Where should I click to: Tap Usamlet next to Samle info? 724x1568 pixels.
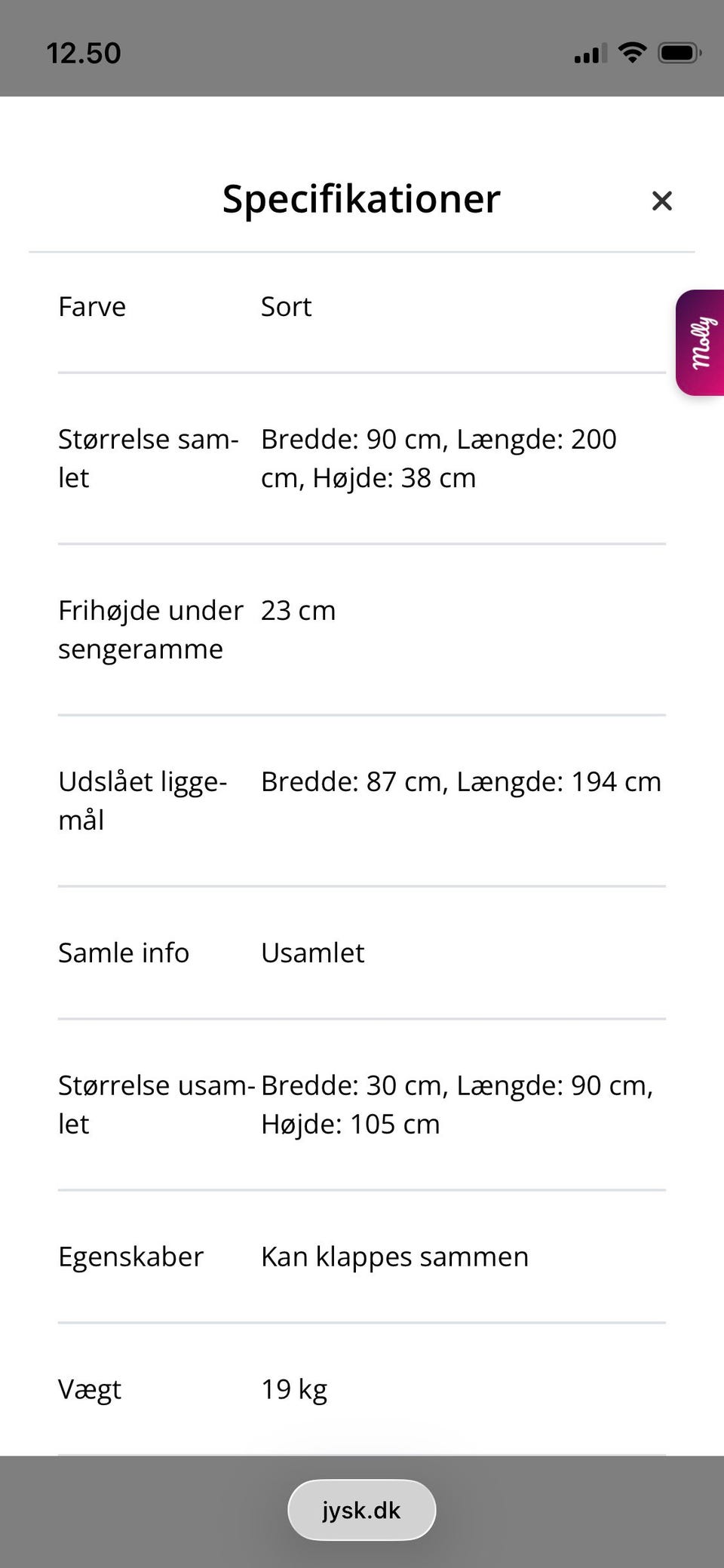click(x=313, y=953)
